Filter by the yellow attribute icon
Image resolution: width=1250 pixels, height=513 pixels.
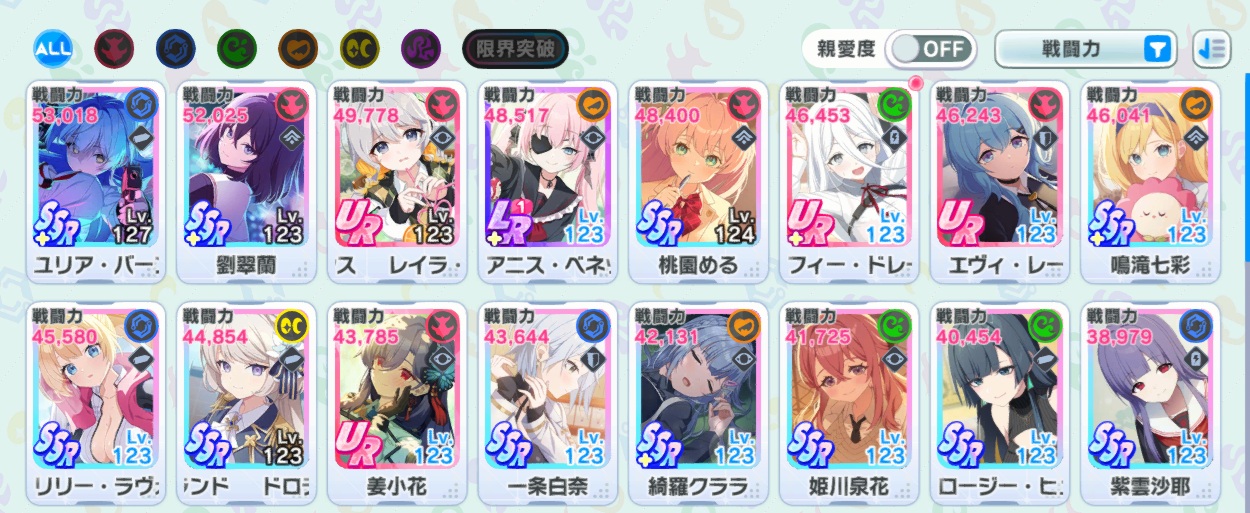(x=360, y=47)
